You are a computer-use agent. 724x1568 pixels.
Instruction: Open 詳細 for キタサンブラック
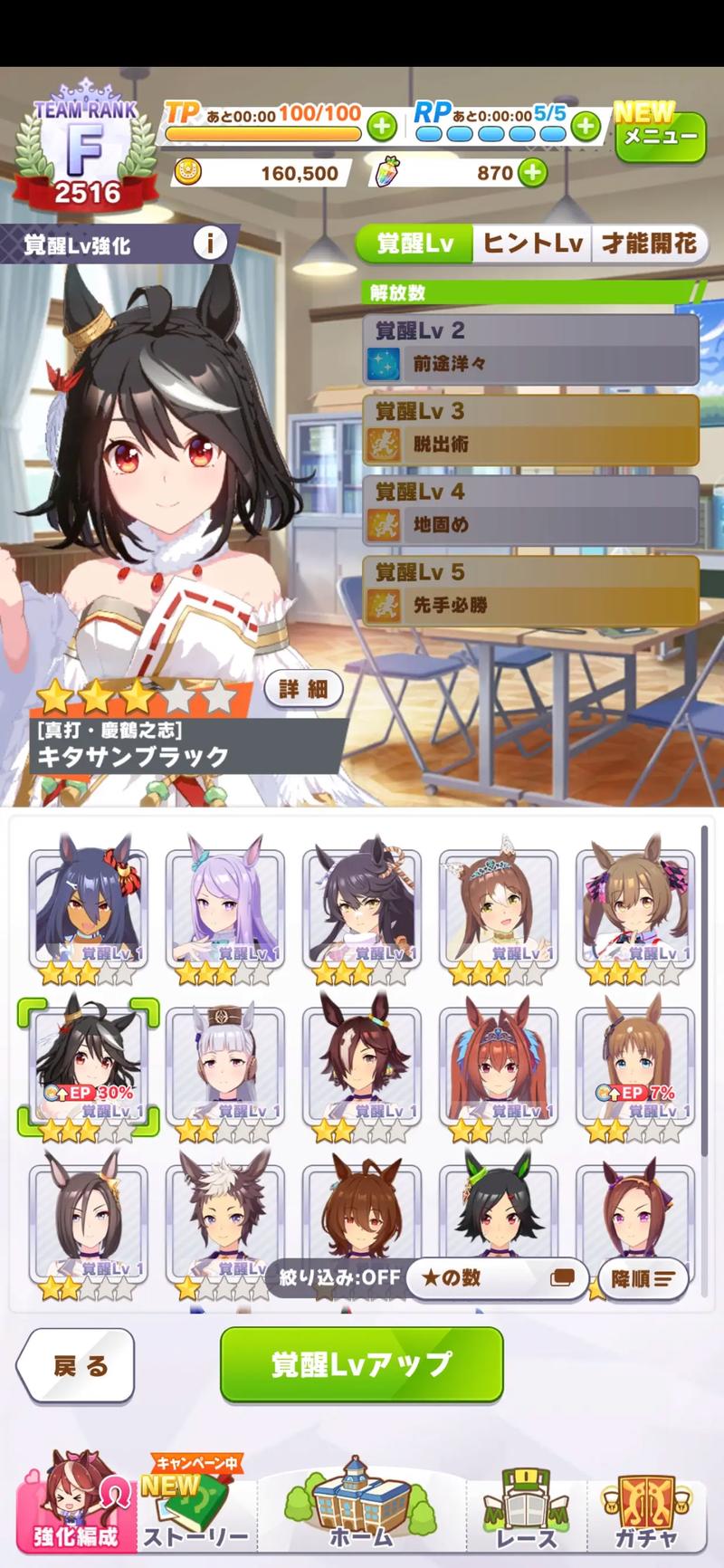303,689
